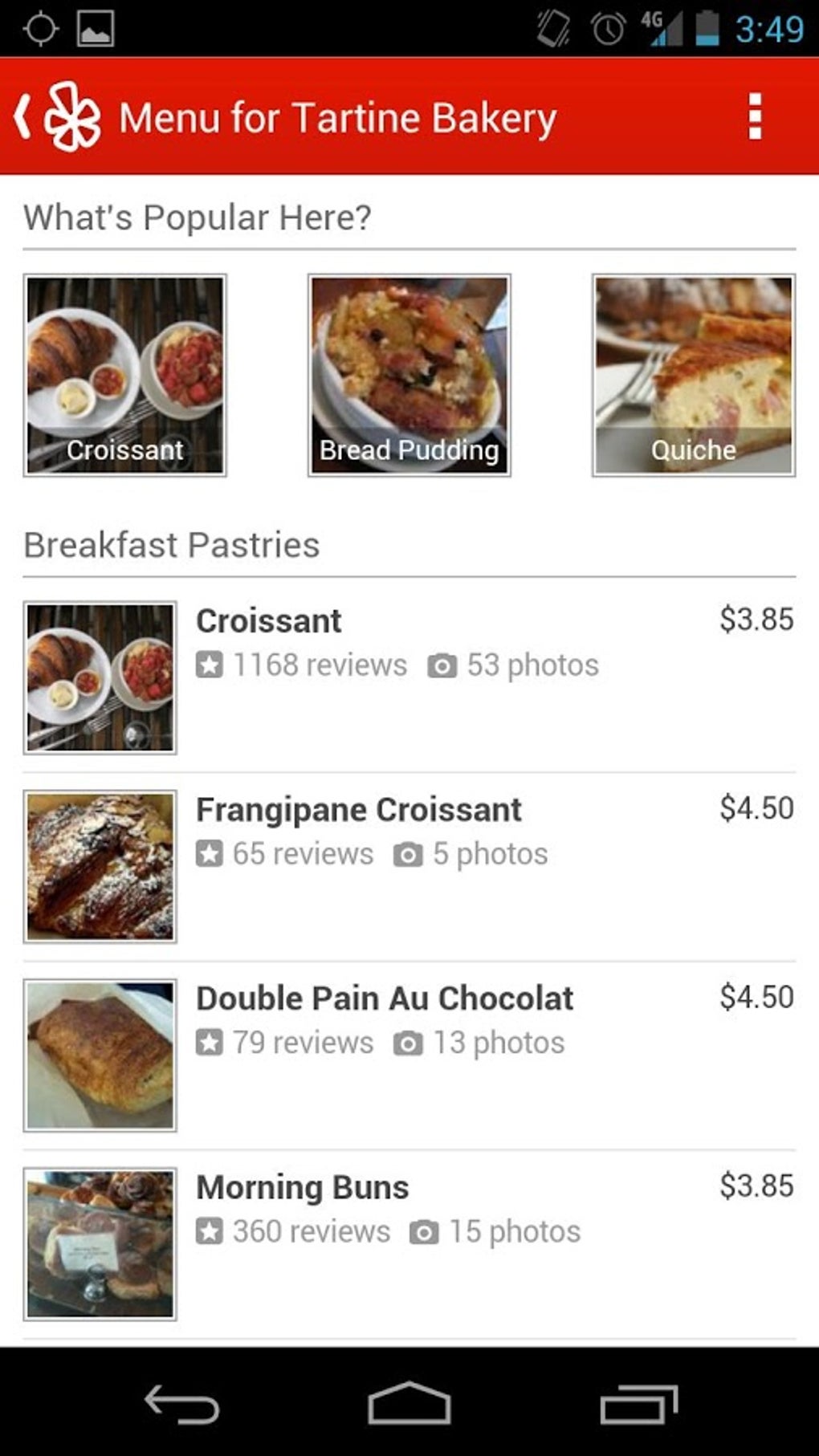
Task: Show recent apps
Action: click(x=638, y=1404)
